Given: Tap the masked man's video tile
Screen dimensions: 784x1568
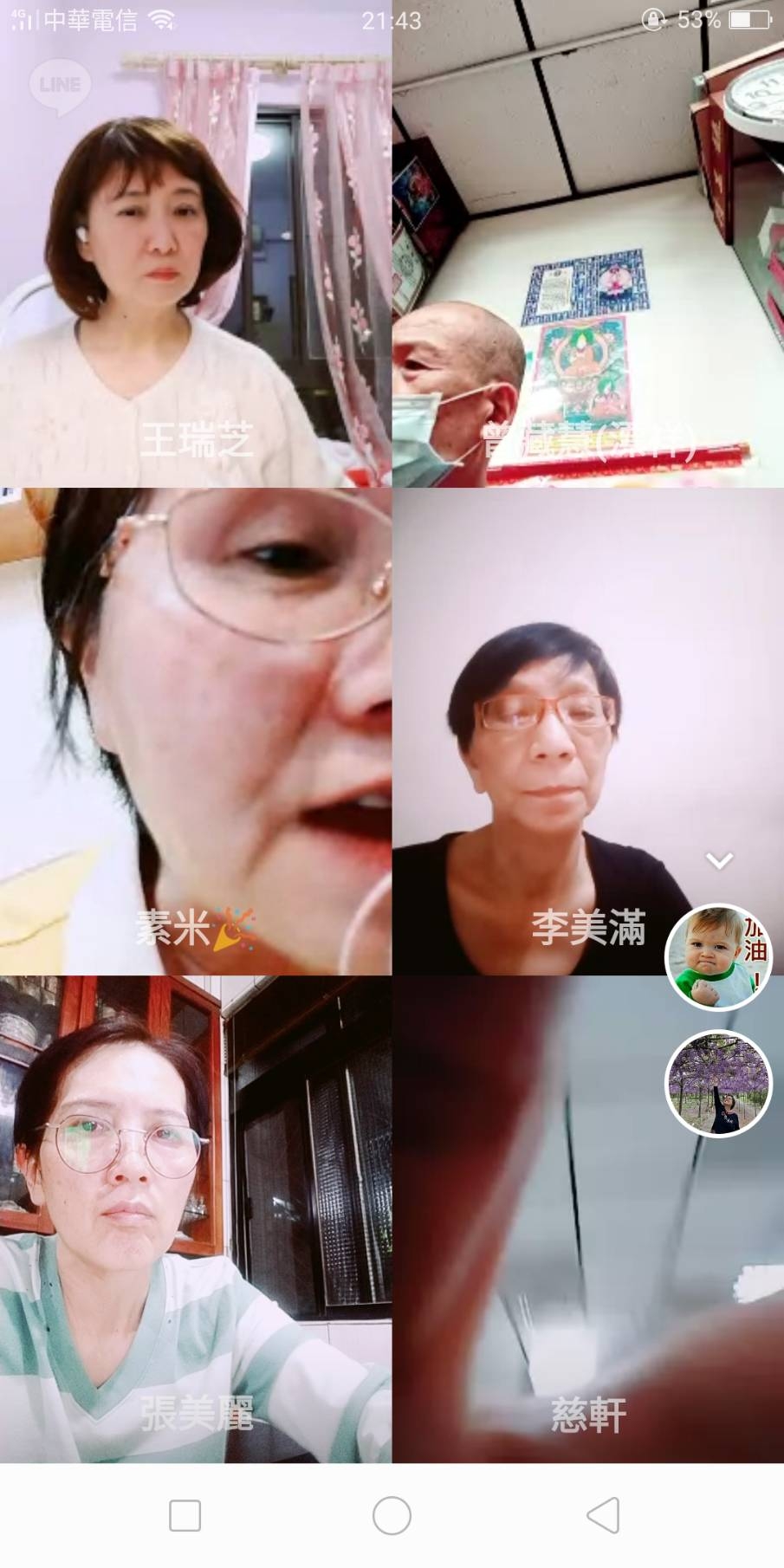Looking at the screenshot, I should [587, 260].
